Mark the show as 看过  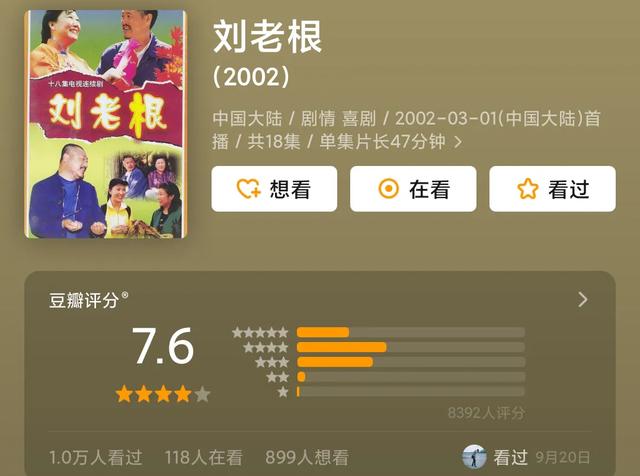click(552, 189)
